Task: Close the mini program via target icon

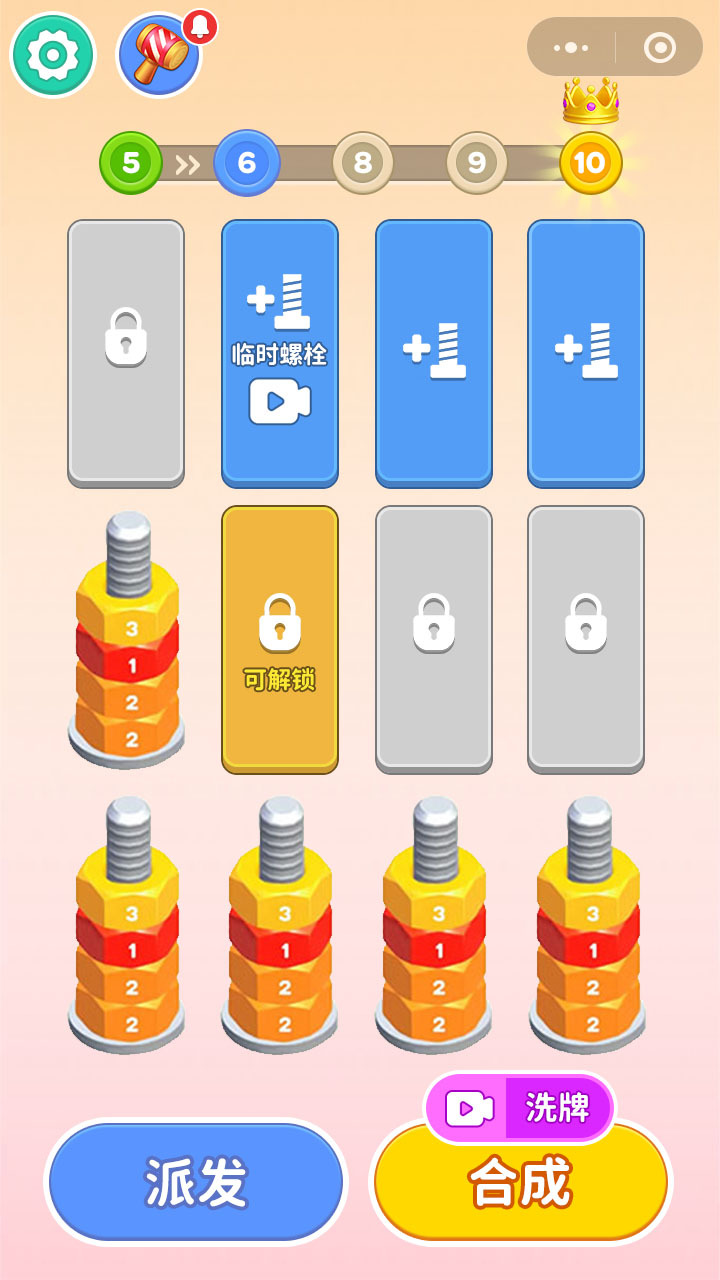Action: (659, 47)
